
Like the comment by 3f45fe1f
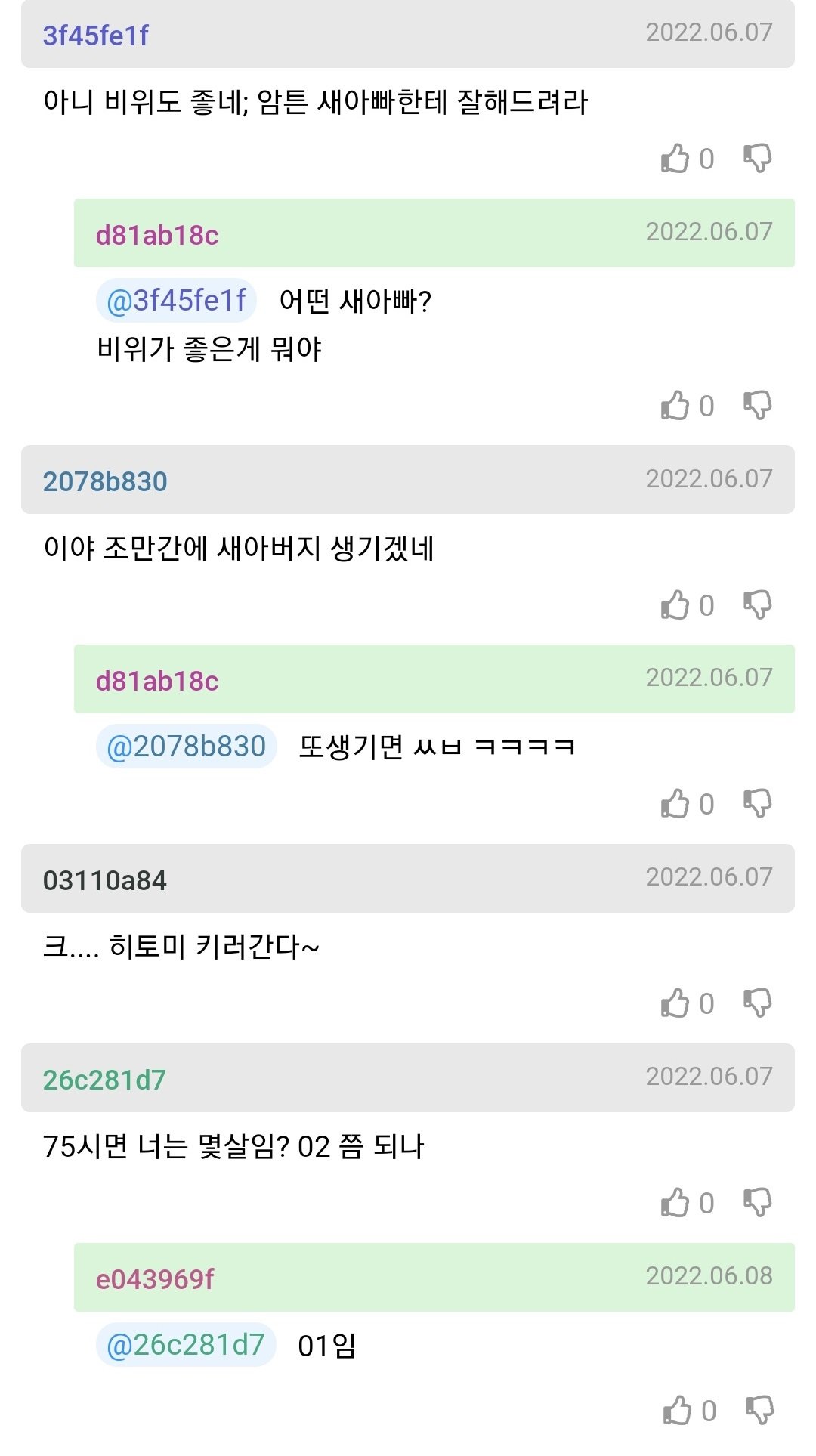tap(675, 159)
